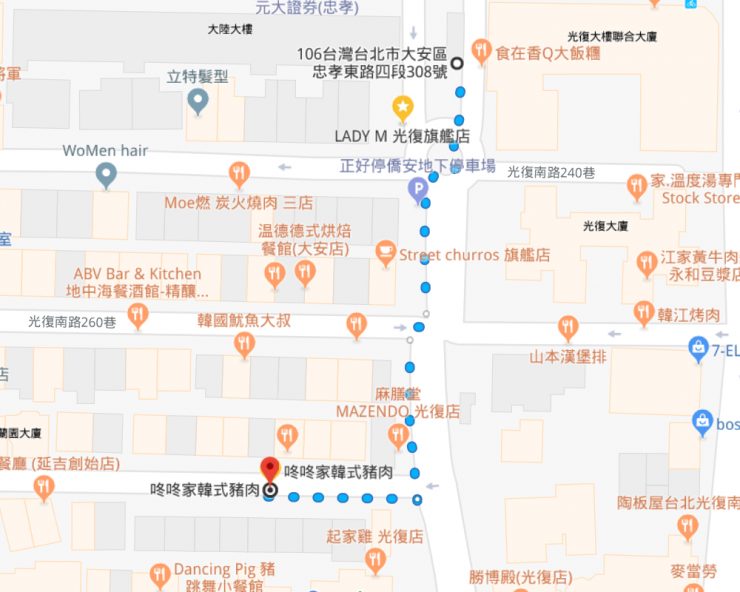The image size is (740, 592).
Task: Open the ABV Bar & Kitchen restaurant marker
Action: click(x=138, y=316)
